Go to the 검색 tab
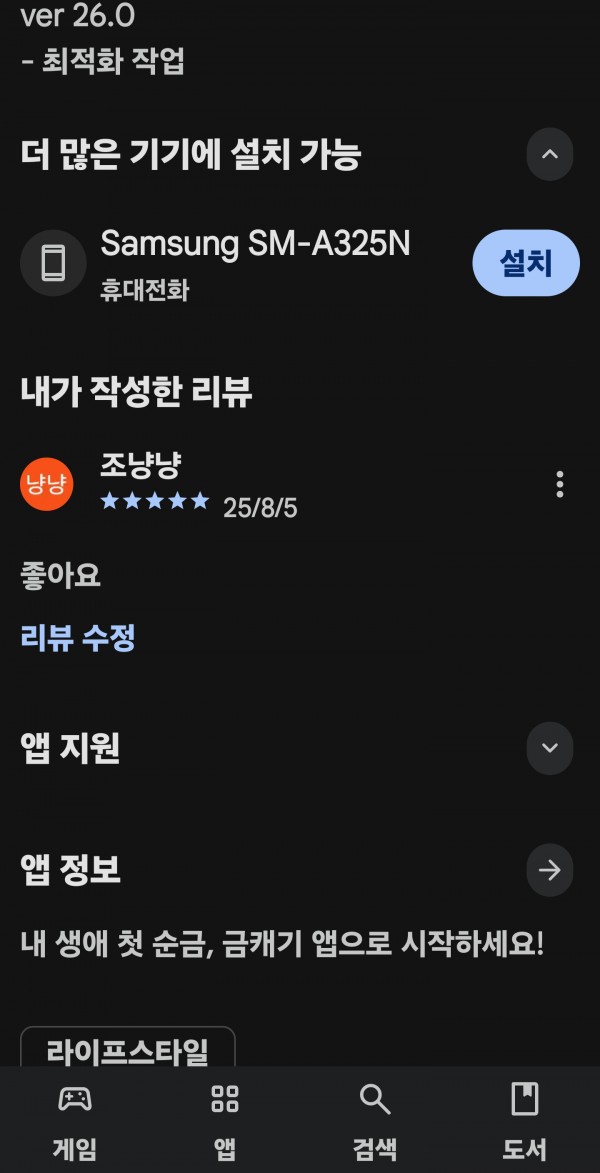The image size is (600, 1173). (375, 1120)
